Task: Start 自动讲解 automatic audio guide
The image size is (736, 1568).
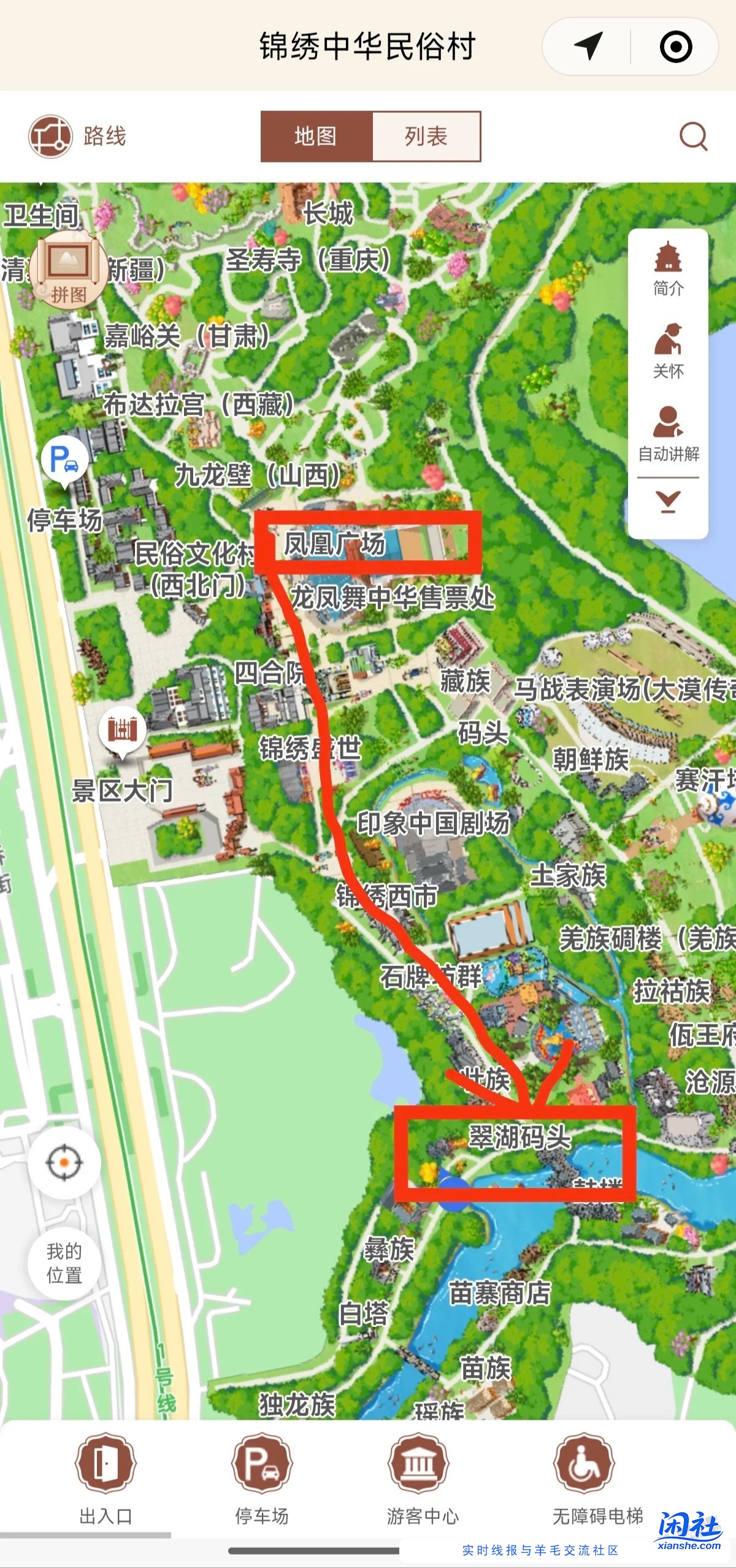Action: tap(668, 434)
